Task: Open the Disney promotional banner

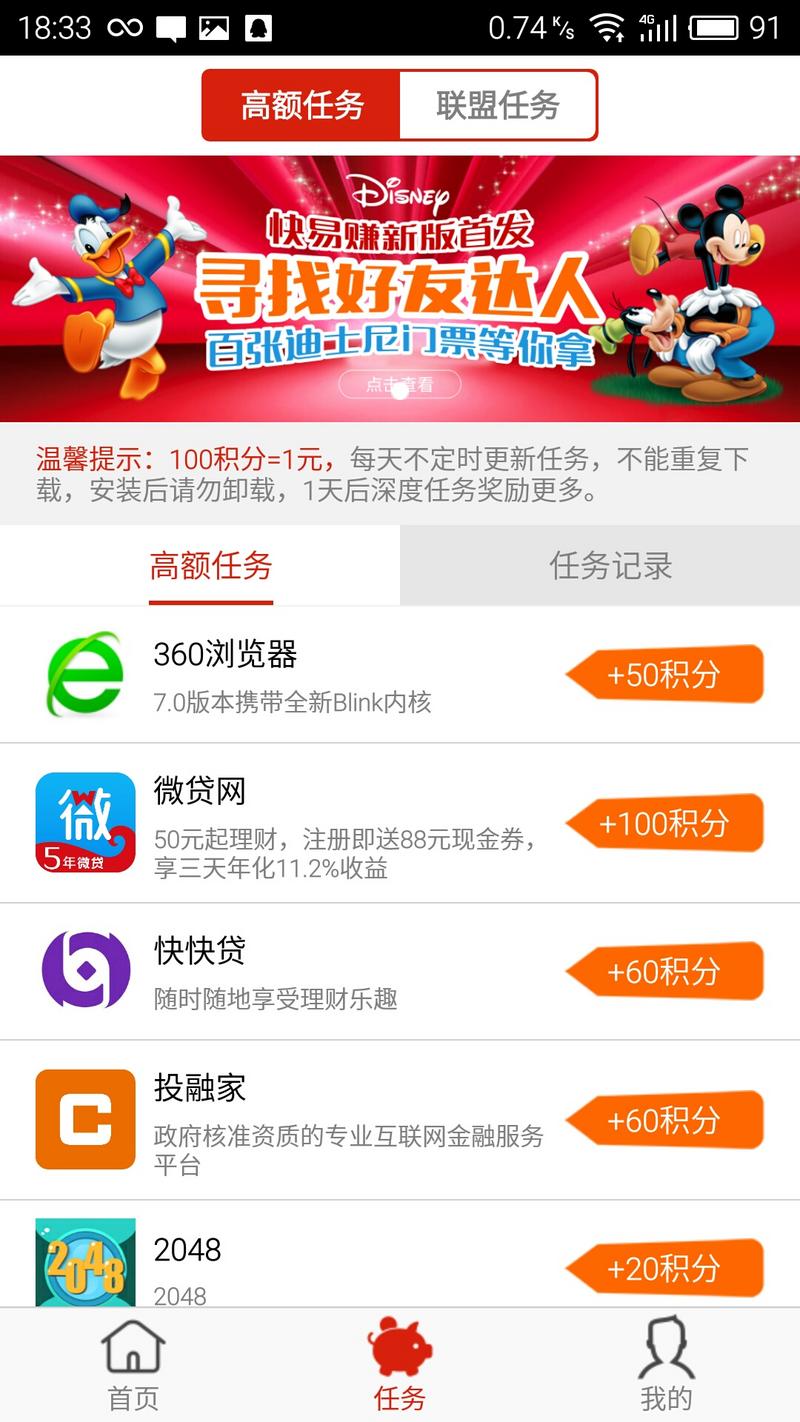Action: pos(400,280)
